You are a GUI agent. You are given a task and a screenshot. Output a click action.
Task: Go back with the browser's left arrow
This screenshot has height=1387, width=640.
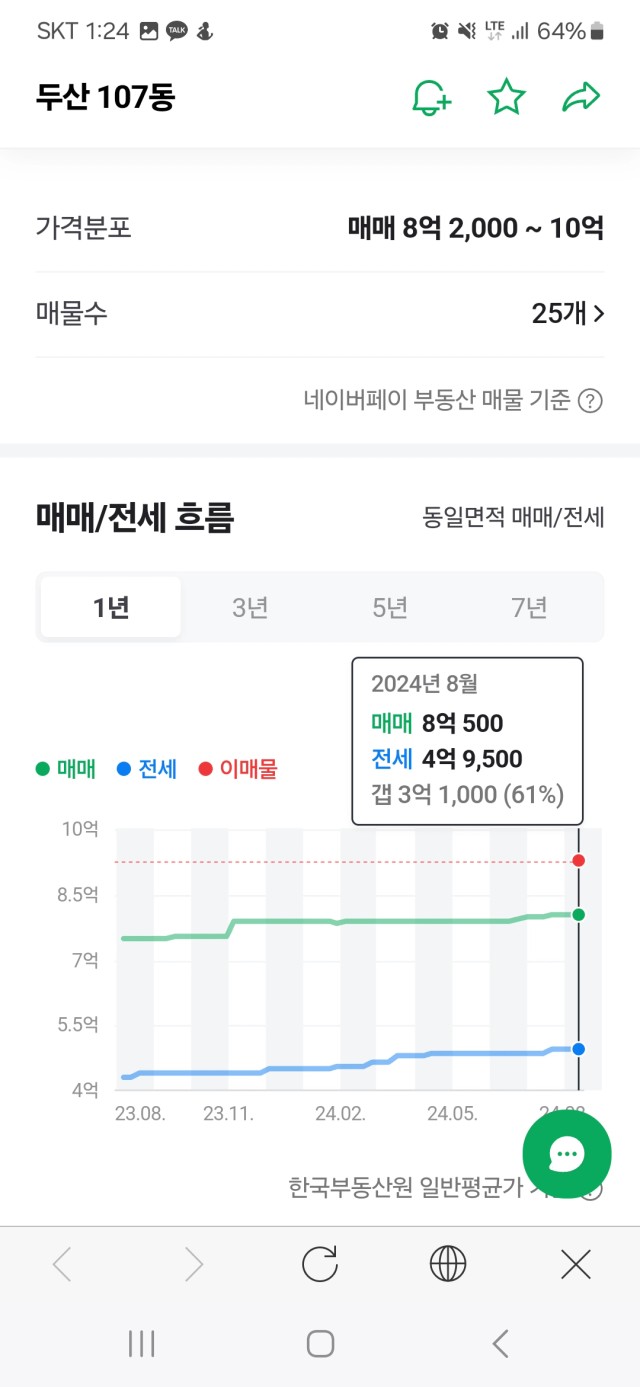(x=62, y=1265)
